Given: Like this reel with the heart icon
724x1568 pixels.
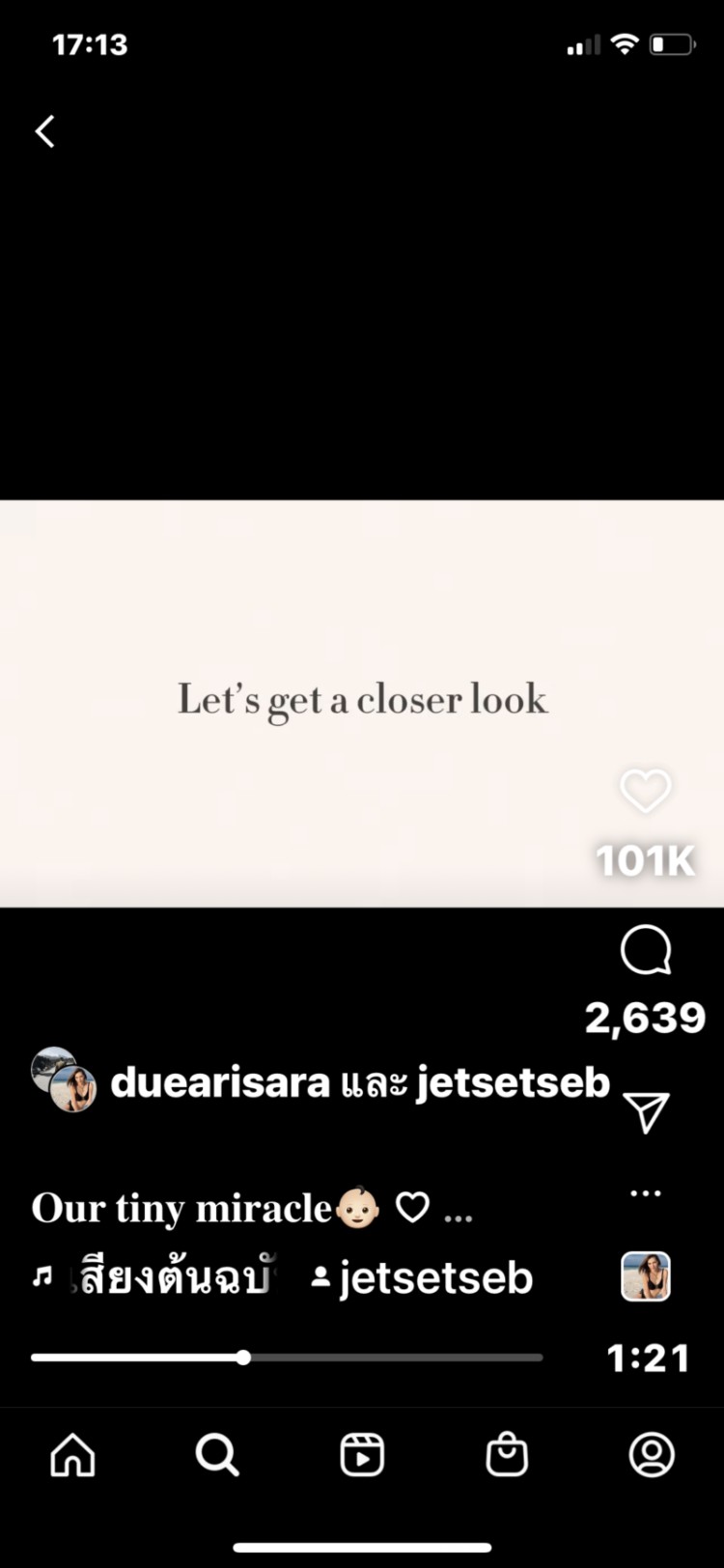Looking at the screenshot, I should pos(645,792).
